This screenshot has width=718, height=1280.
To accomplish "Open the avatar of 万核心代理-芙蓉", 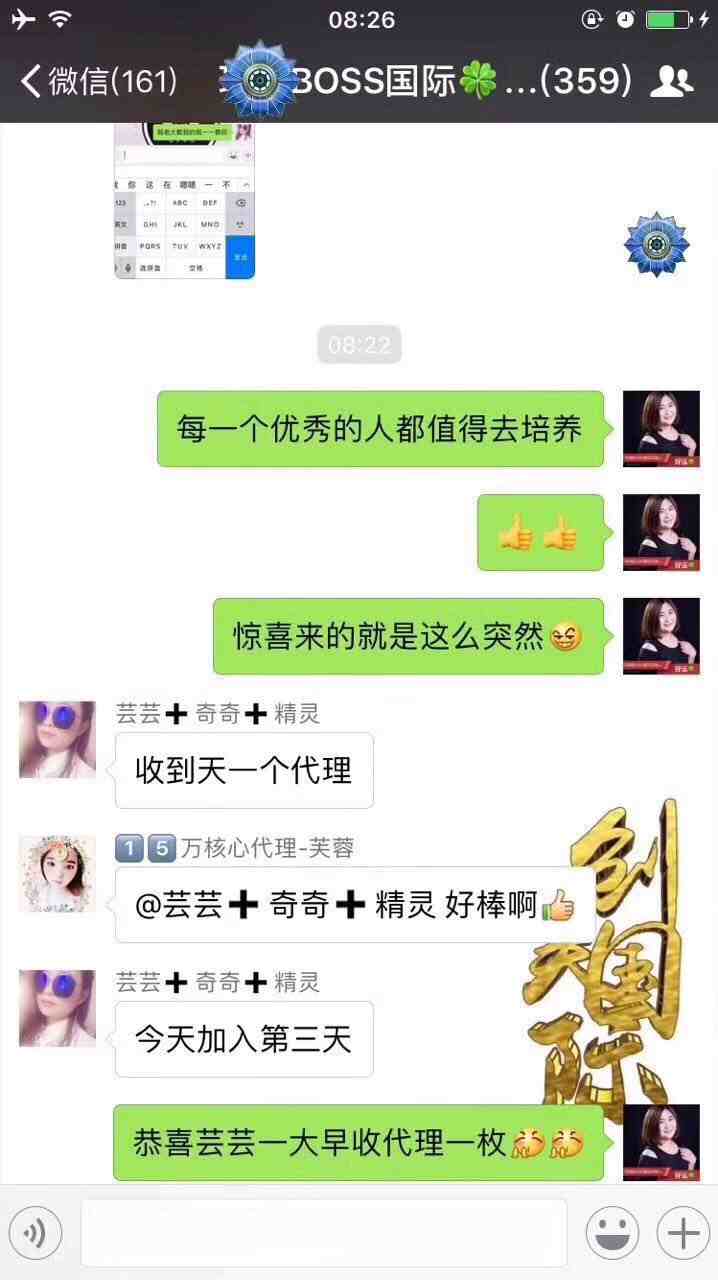I will point(57,873).
